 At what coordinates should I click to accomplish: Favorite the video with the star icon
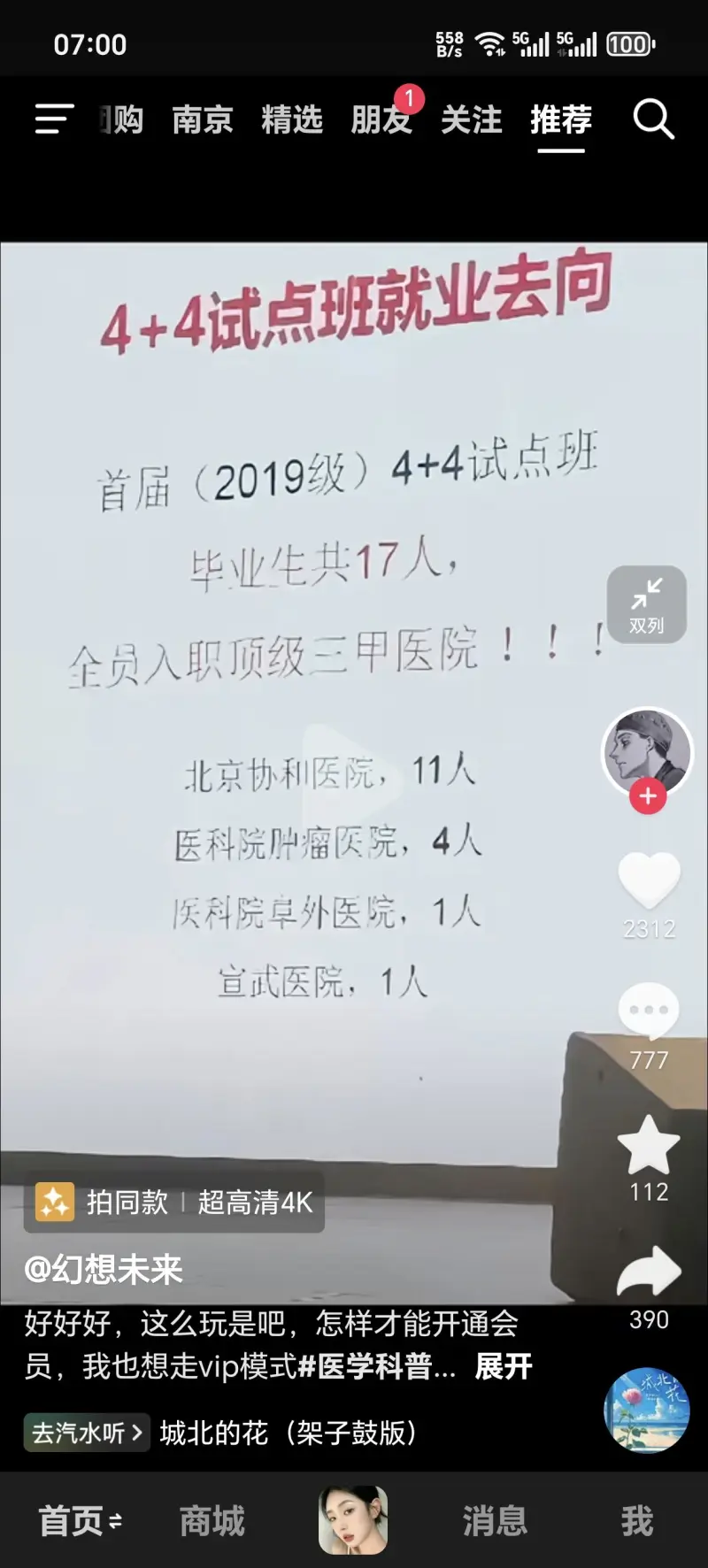point(649,1146)
